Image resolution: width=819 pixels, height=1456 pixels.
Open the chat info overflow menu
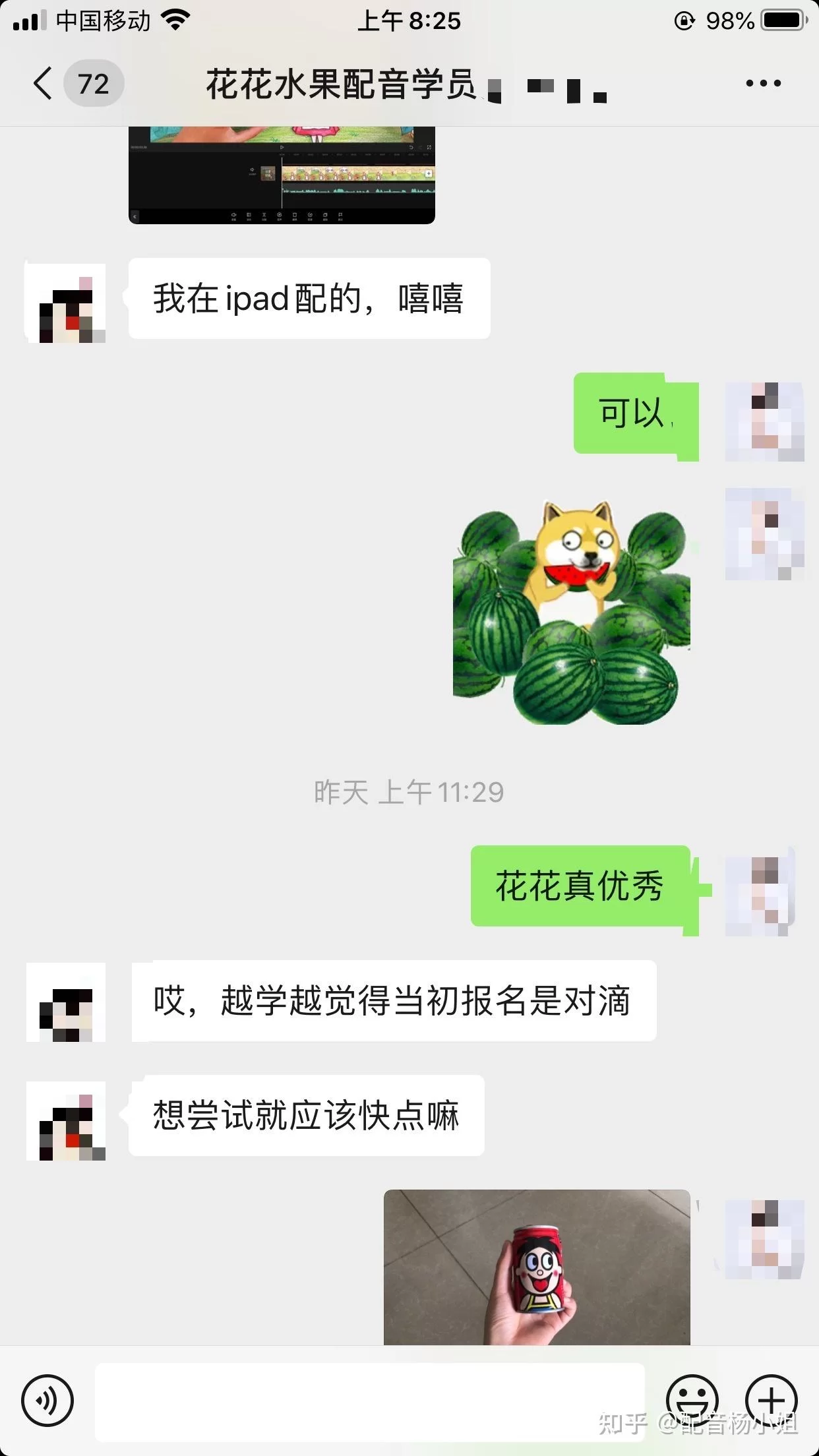(x=763, y=84)
